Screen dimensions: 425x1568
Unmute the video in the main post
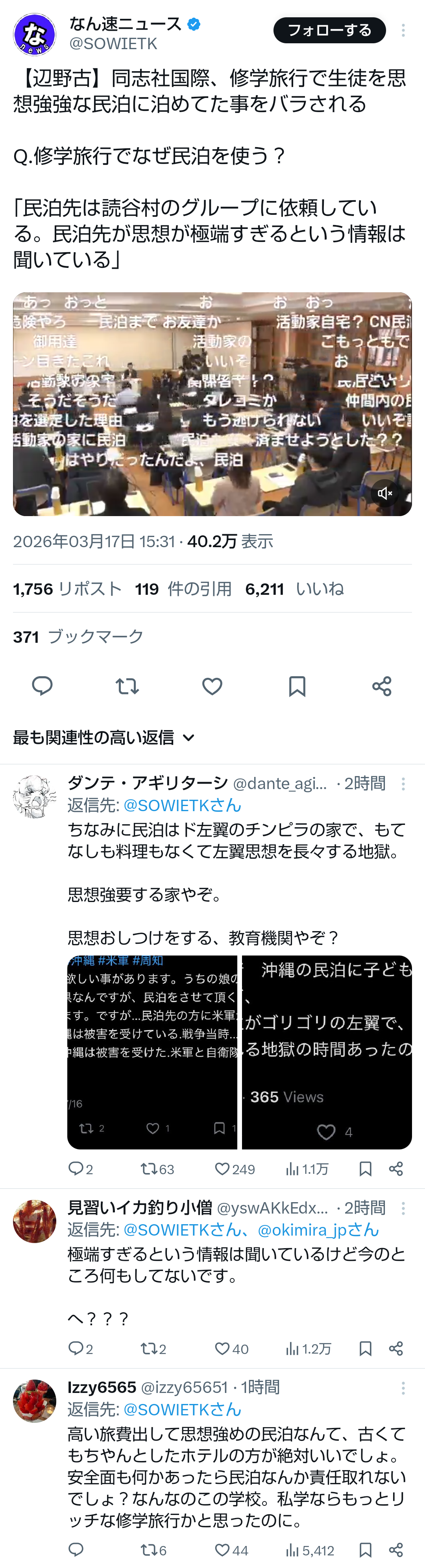(x=385, y=493)
